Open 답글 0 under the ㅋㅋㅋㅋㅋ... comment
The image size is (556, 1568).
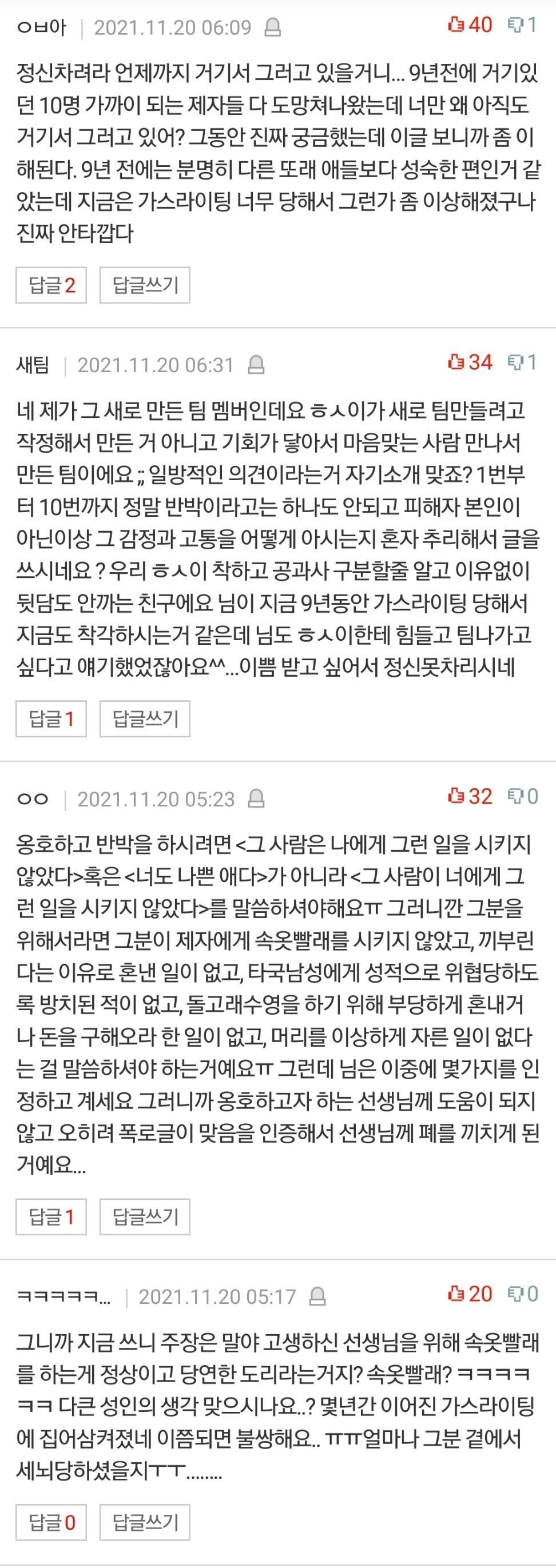point(51,1522)
